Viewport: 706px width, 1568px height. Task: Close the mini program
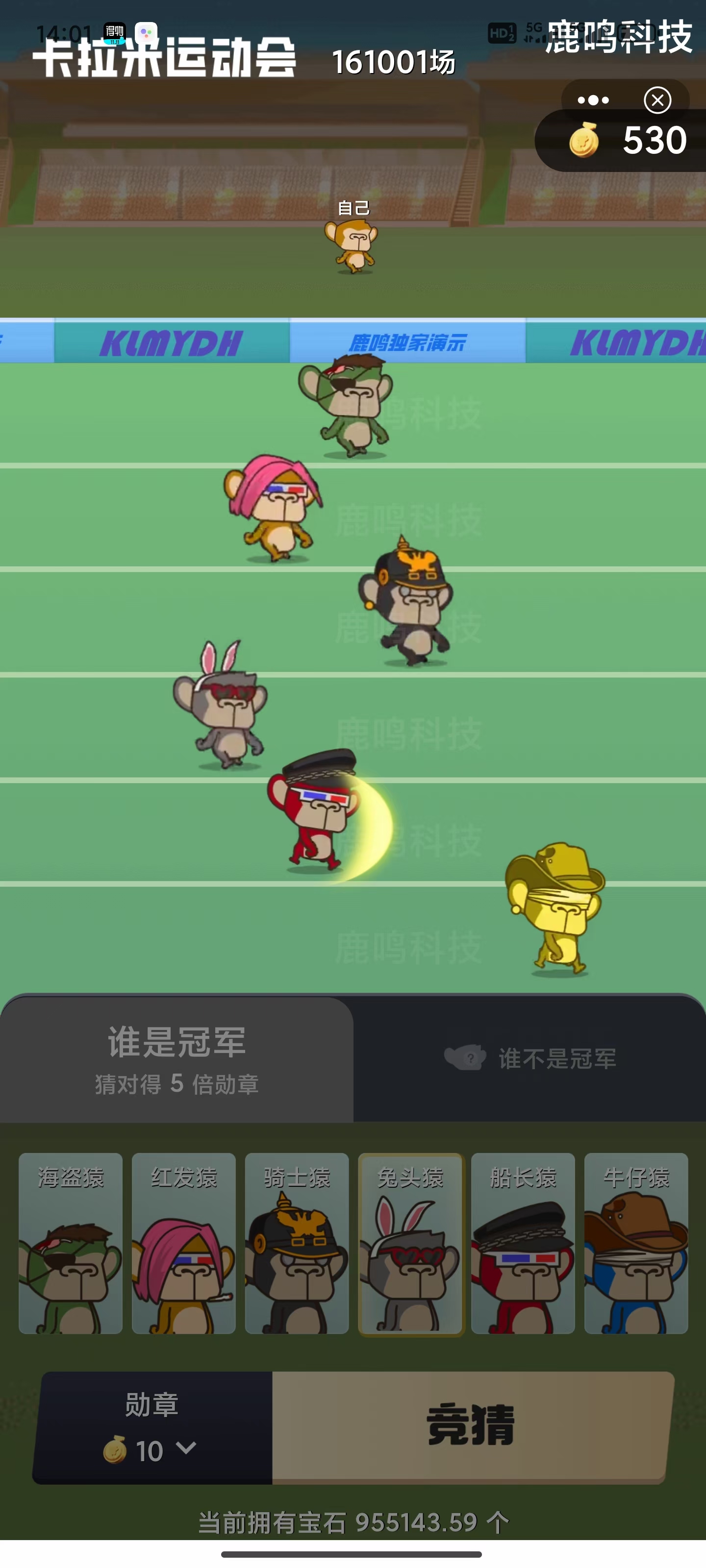657,100
